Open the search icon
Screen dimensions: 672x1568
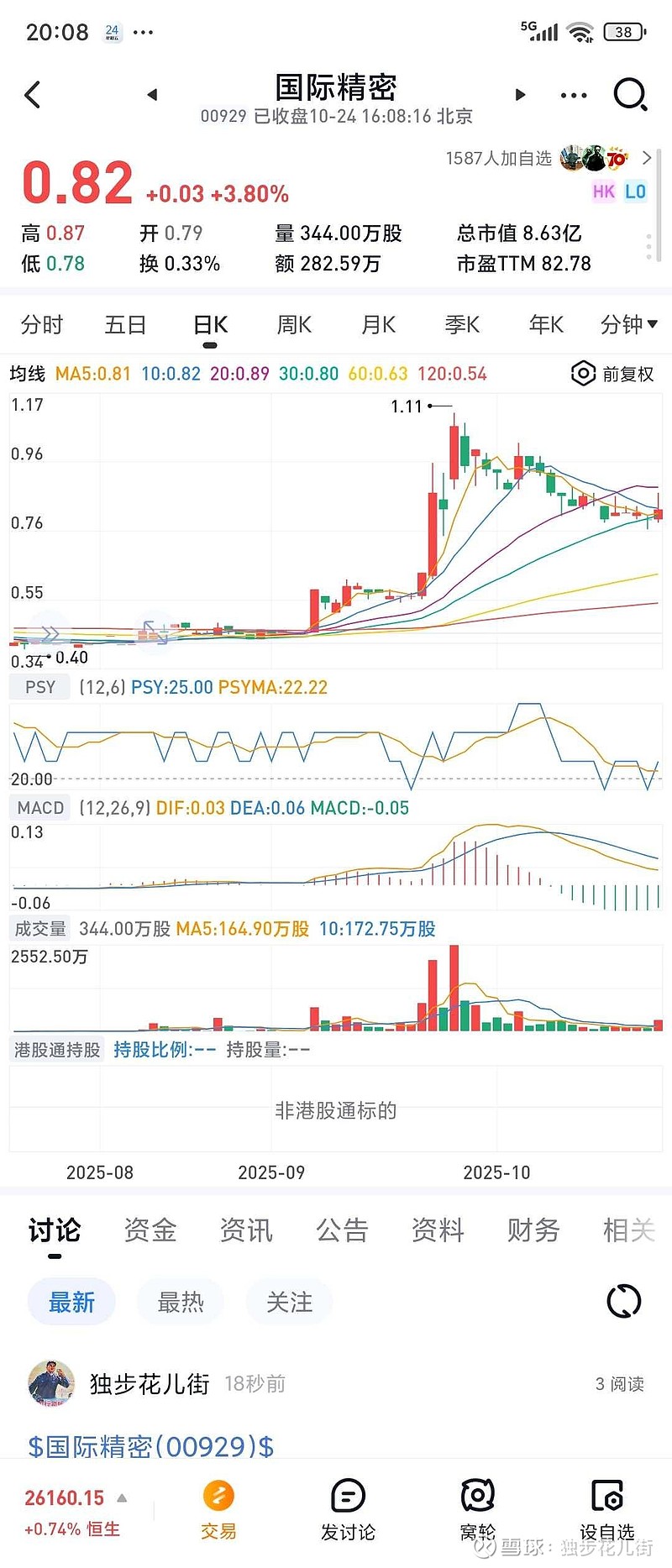pyautogui.click(x=629, y=95)
